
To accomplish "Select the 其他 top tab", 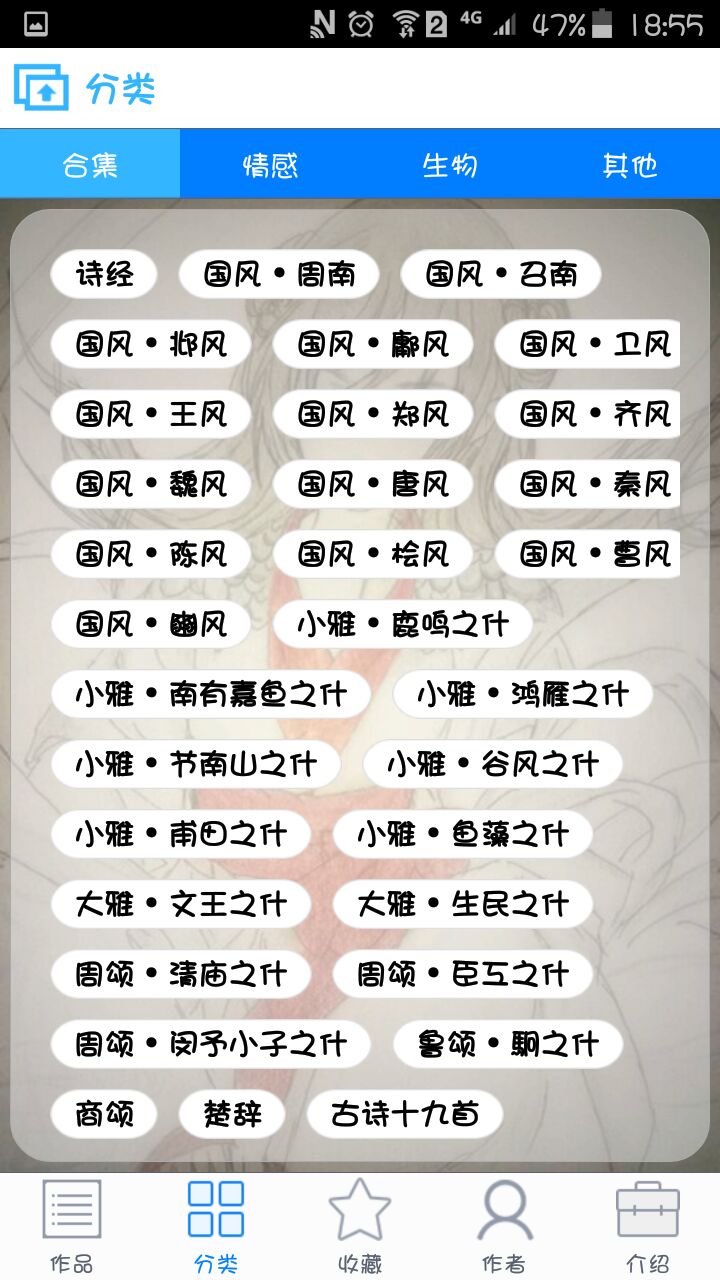I will [630, 164].
